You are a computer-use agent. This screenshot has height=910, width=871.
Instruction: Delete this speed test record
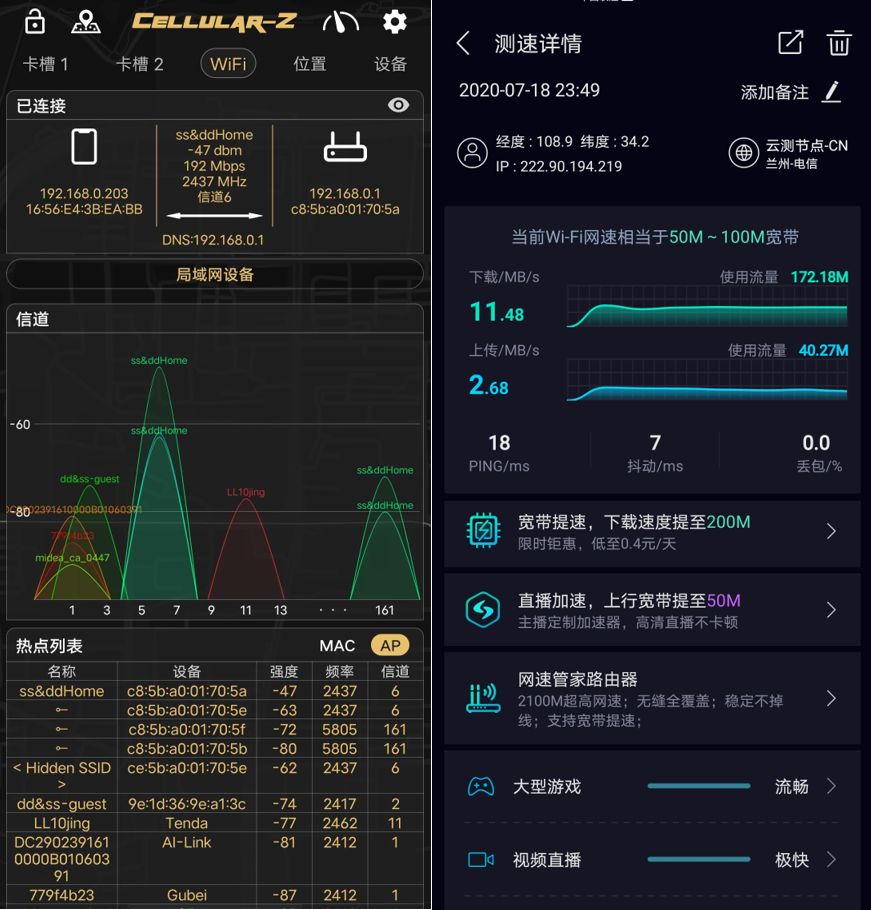pos(838,42)
